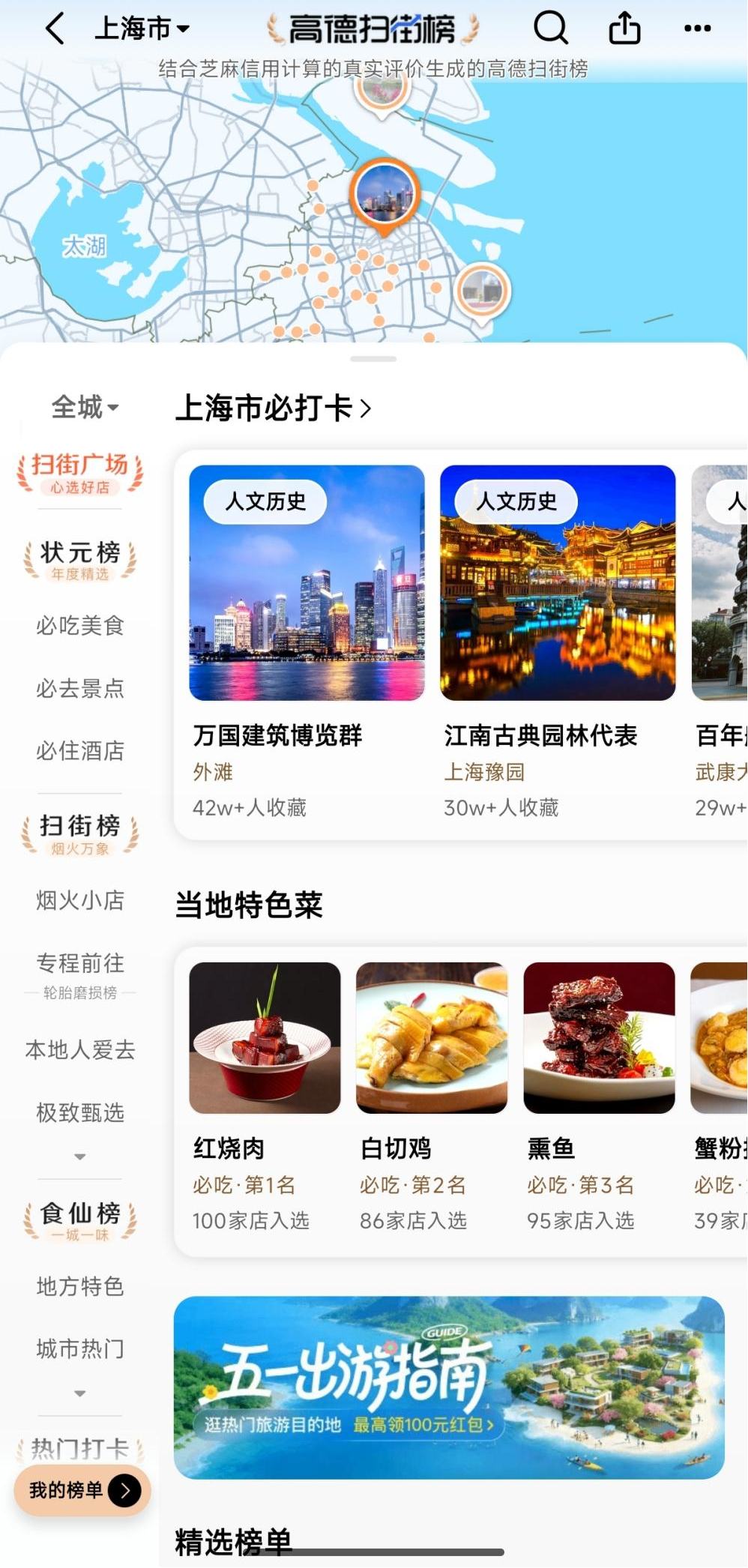Switch to 地方特色 under 食仙榜
Viewport: 748px width, 1568px height.
[80, 1286]
